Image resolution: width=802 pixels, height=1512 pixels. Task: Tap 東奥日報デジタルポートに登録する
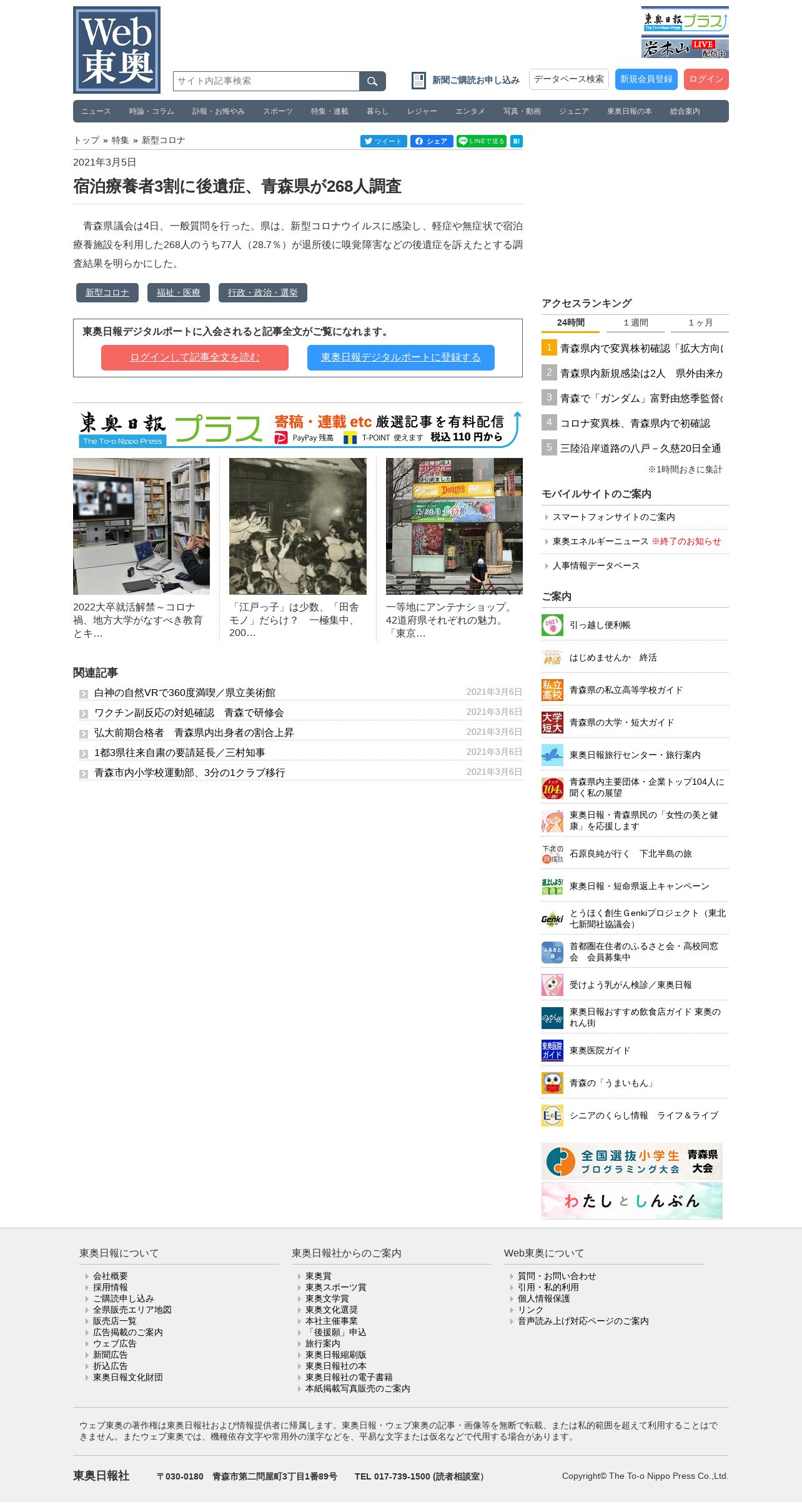tap(401, 357)
